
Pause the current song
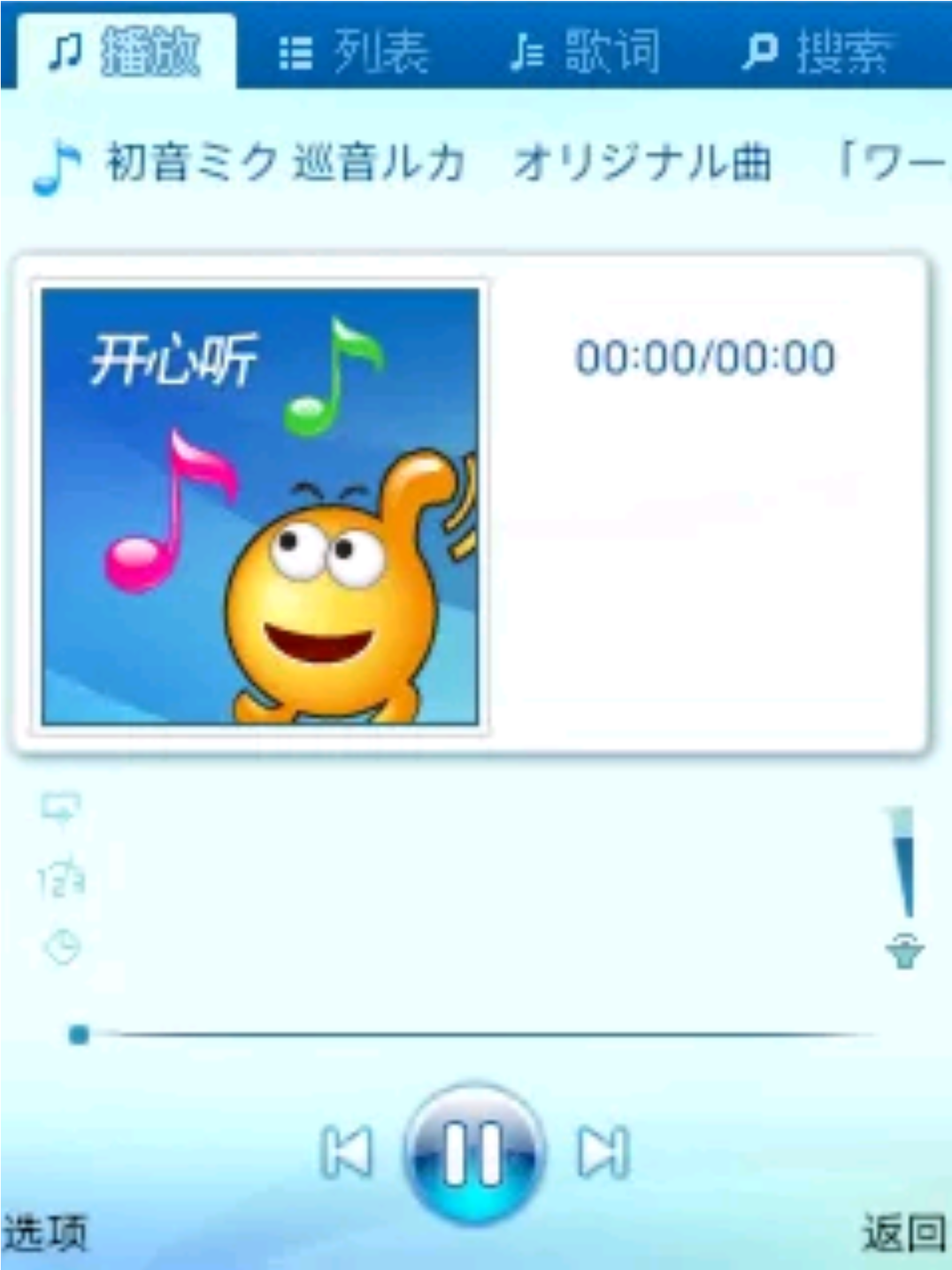tap(474, 1152)
